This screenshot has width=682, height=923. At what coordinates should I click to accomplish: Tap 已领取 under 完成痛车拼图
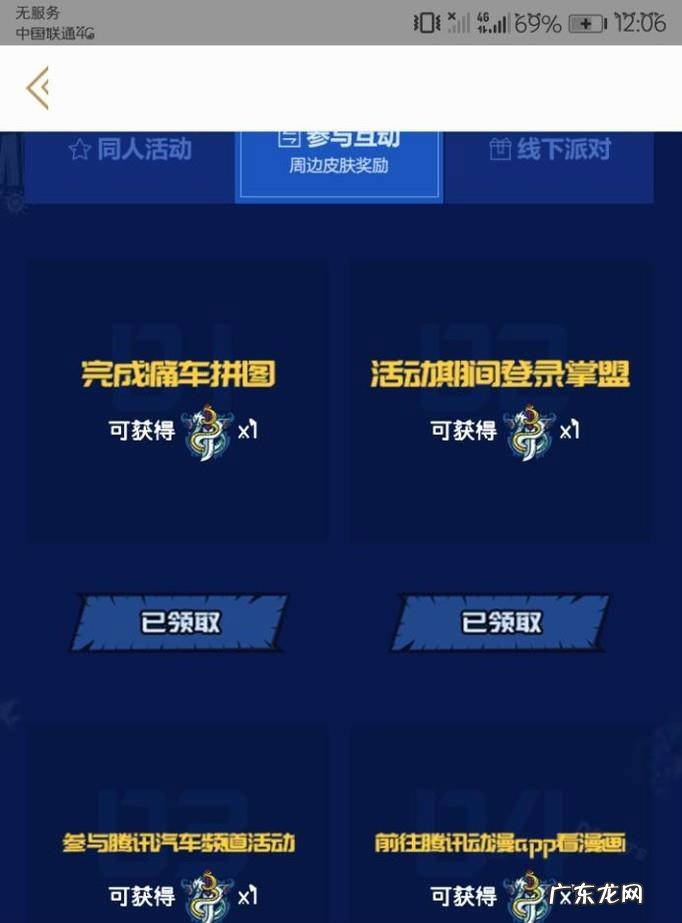(x=180, y=622)
